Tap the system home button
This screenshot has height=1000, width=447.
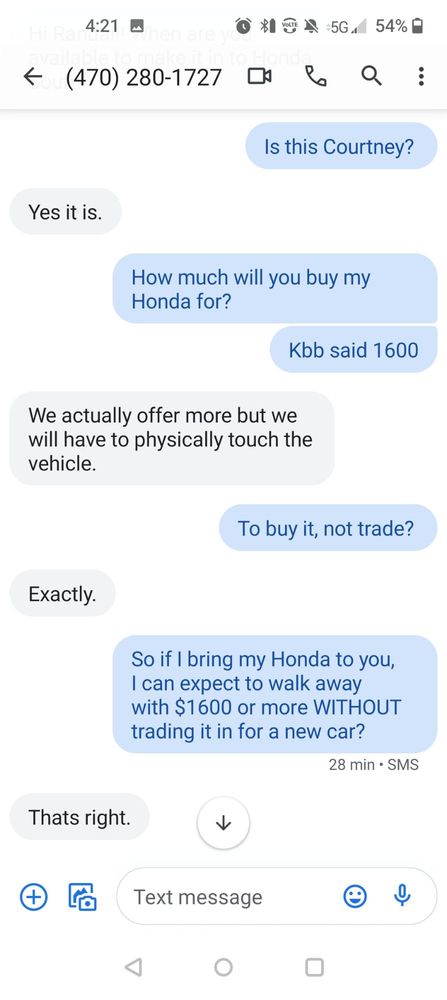coord(223,967)
